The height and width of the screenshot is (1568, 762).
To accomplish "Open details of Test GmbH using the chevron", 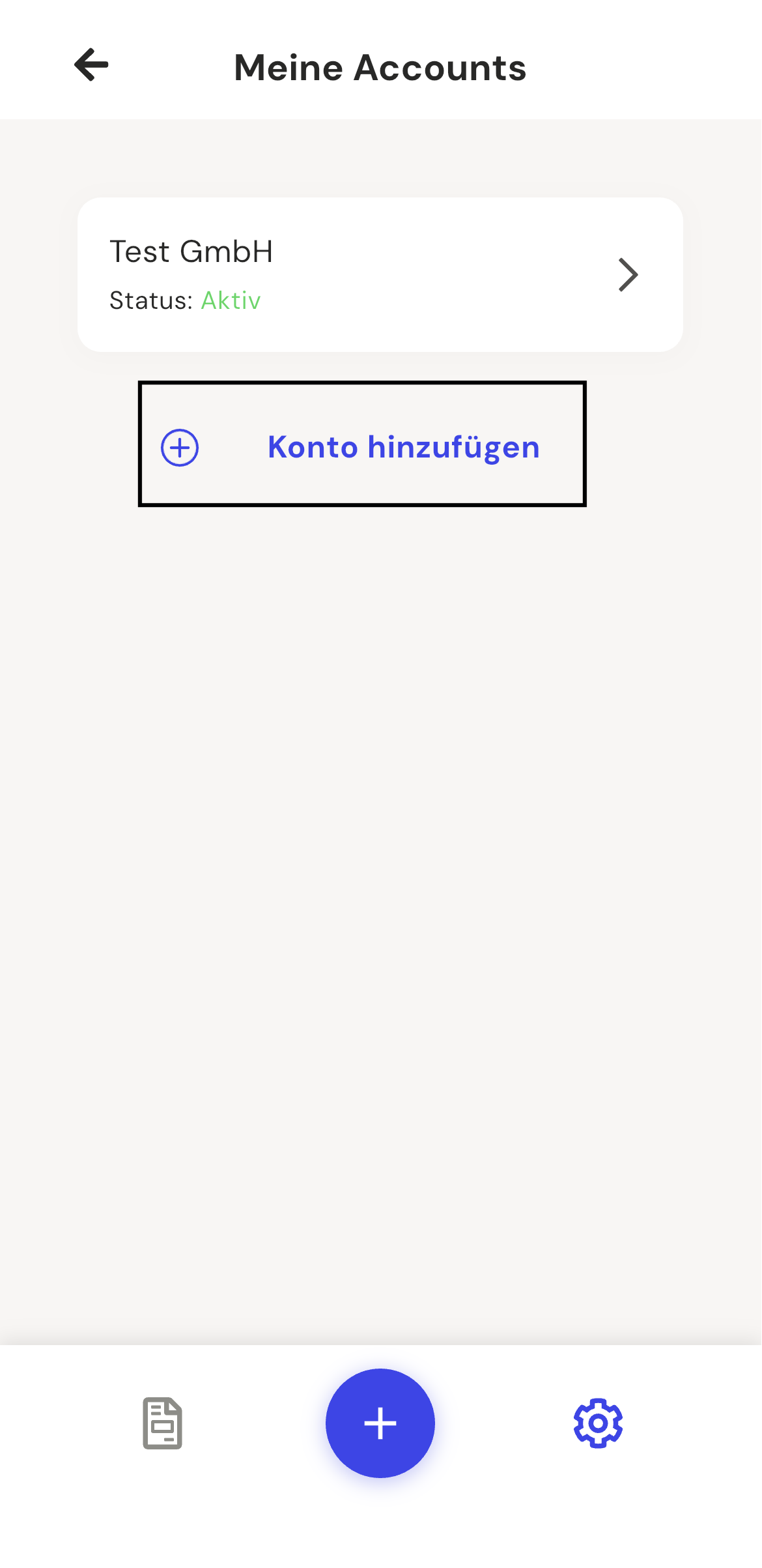I will (x=627, y=274).
